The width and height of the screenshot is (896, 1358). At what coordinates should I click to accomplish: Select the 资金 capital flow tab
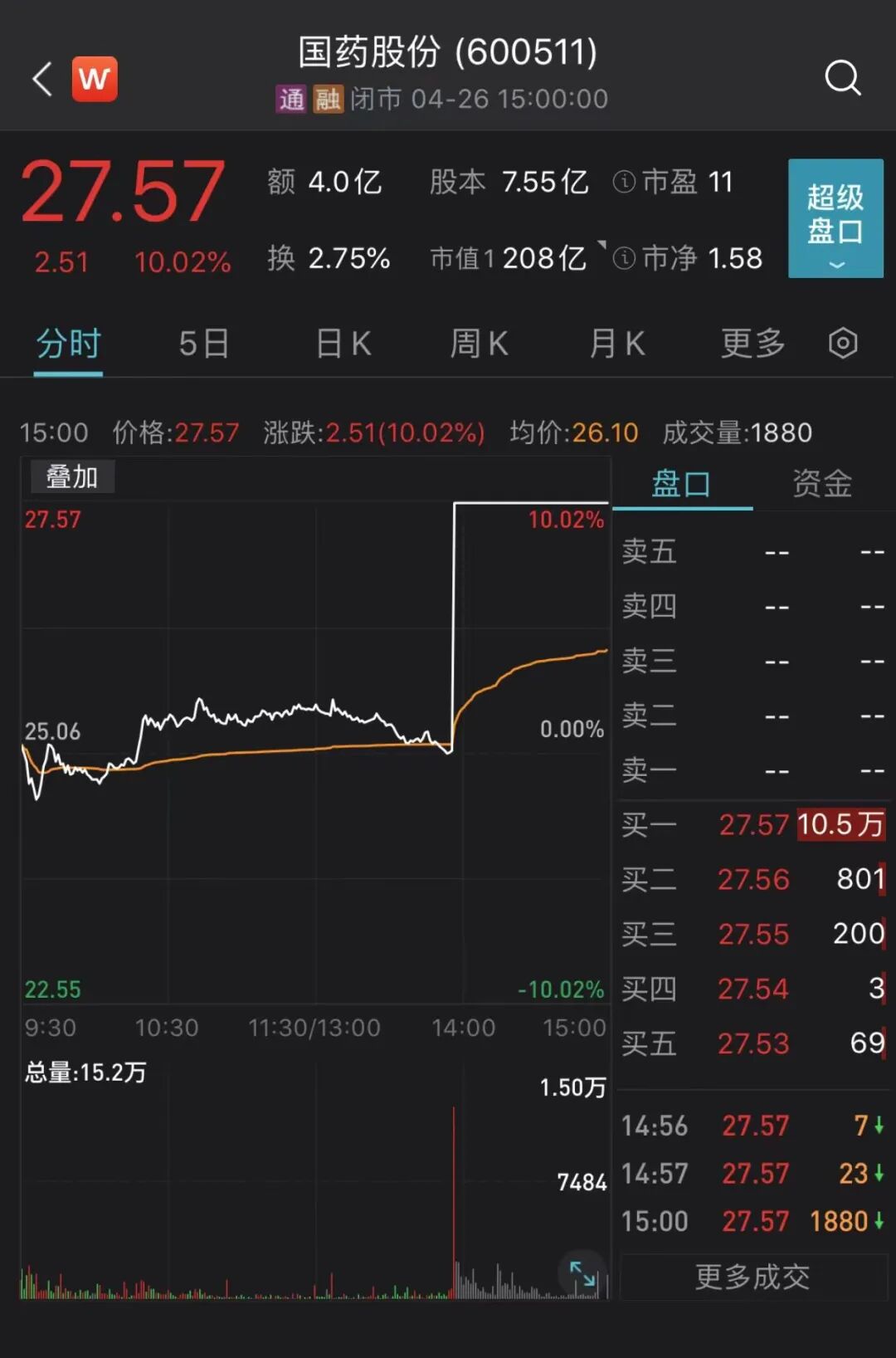(x=822, y=484)
